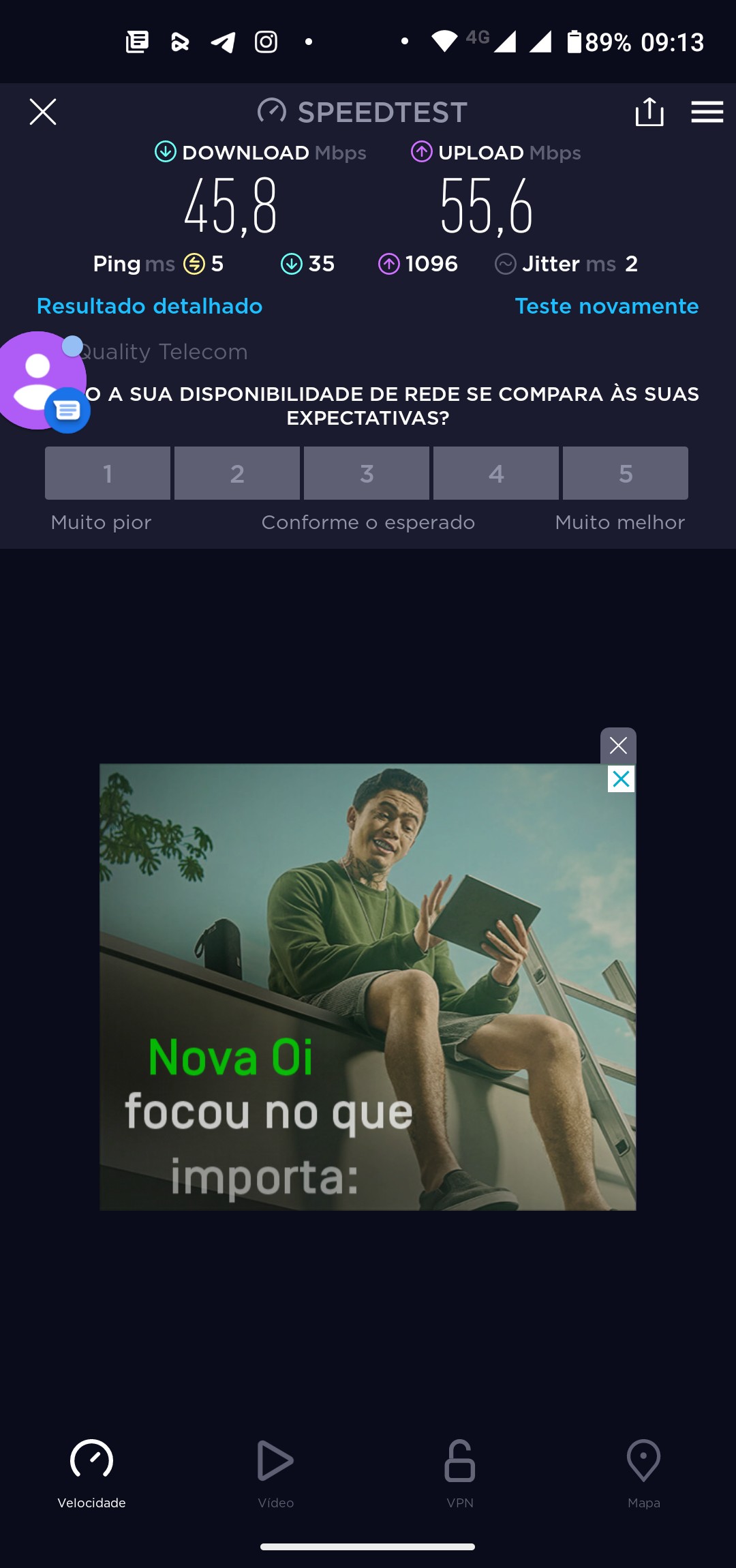This screenshot has height=1568, width=736.
Task: Select rating 3 for network availability
Action: tap(367, 473)
